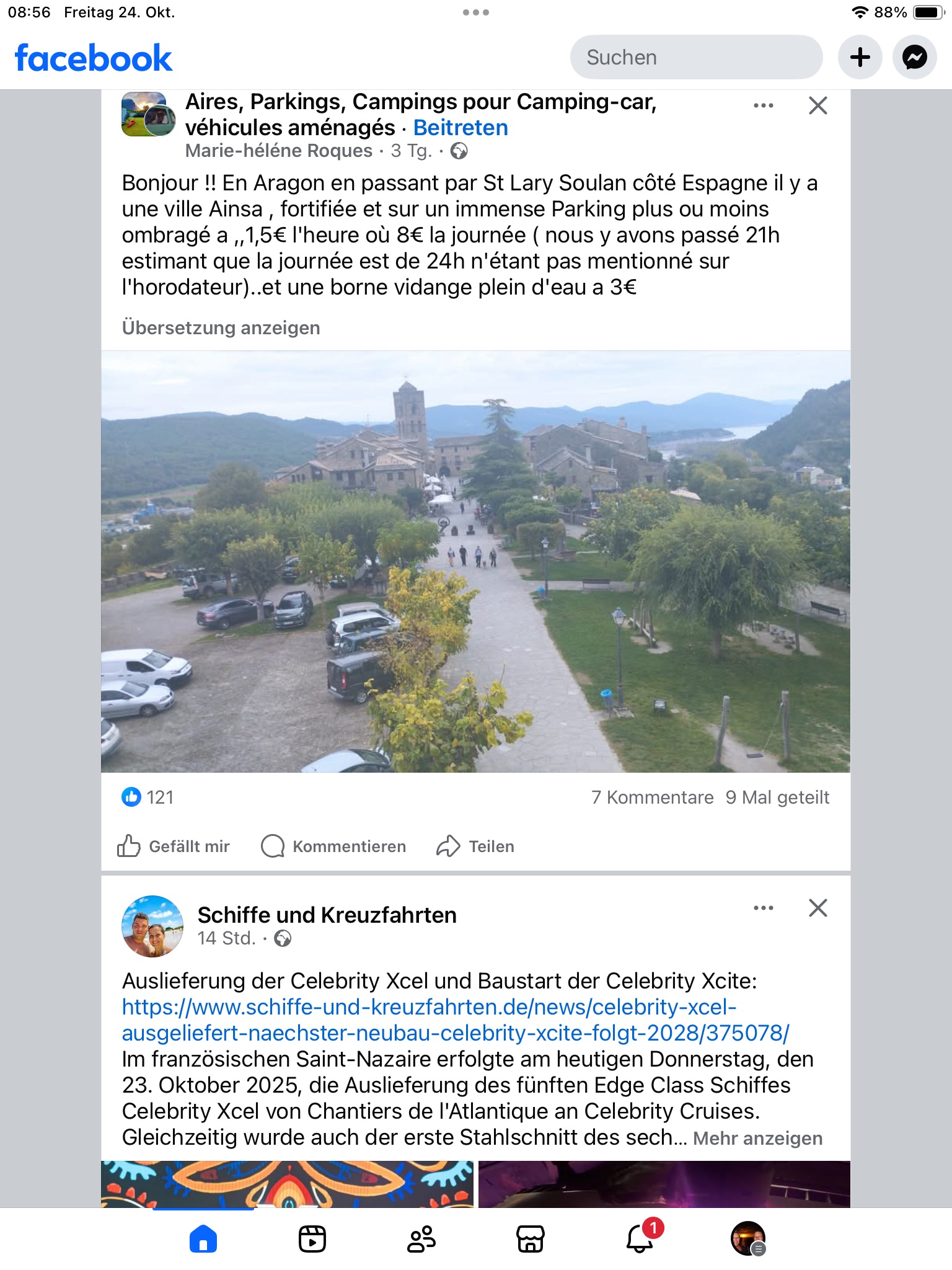952x1270 pixels.
Task: Dismiss the Camping-car group post
Action: click(x=818, y=105)
